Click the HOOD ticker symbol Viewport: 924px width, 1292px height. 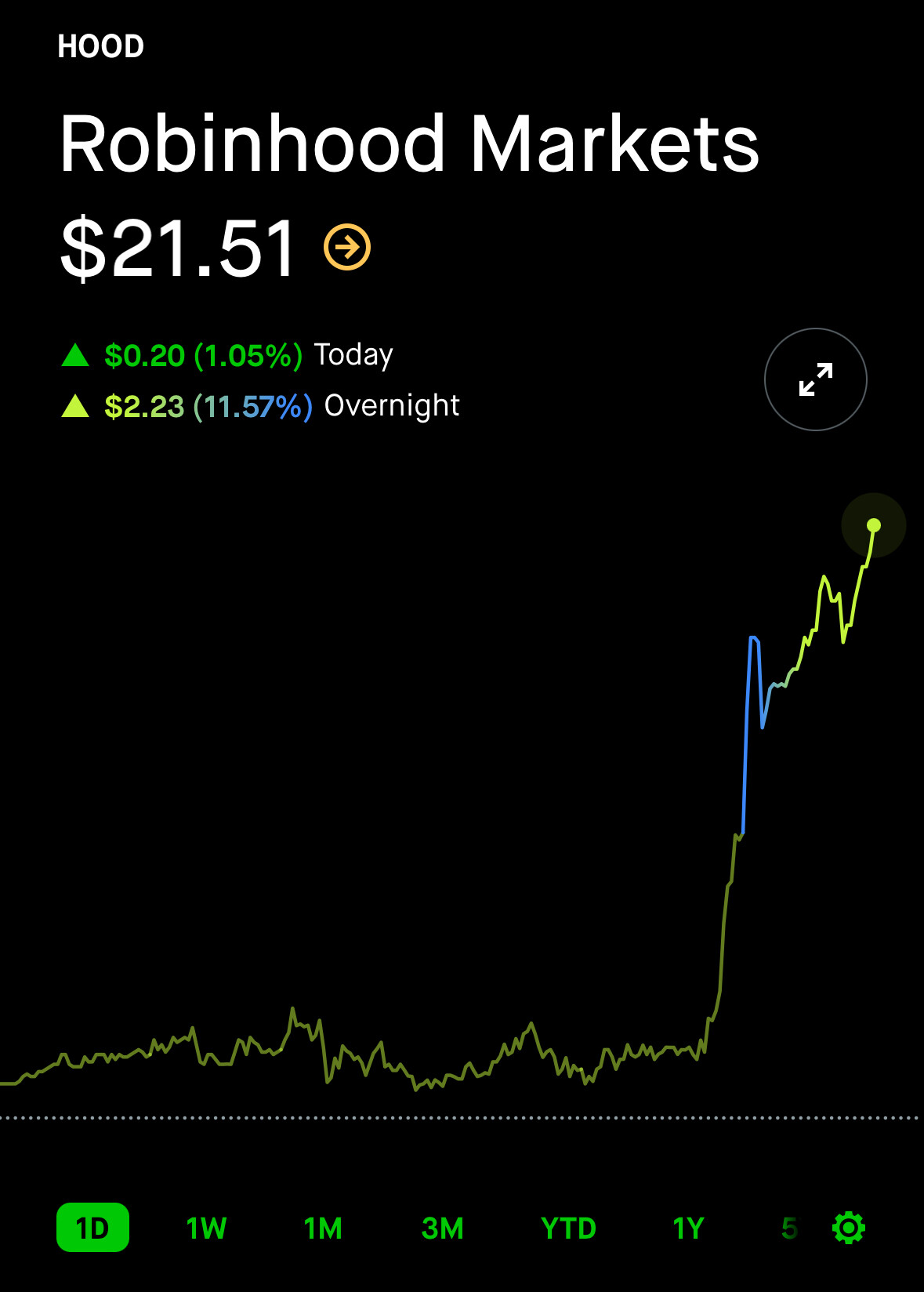pos(100,45)
